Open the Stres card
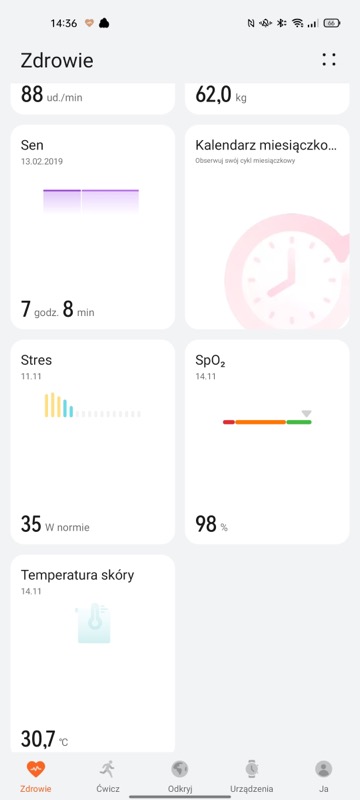Image resolution: width=360 pixels, height=800 pixels. [93, 442]
